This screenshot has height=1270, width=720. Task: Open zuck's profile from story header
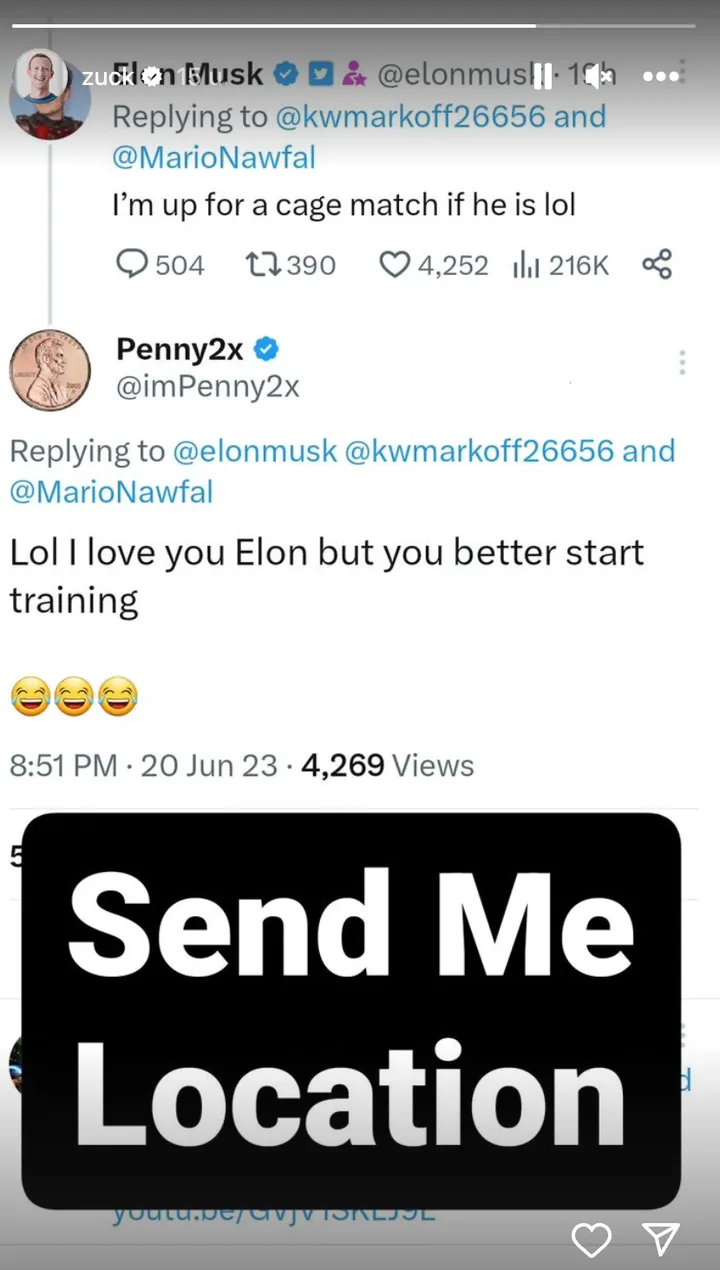(x=107, y=76)
